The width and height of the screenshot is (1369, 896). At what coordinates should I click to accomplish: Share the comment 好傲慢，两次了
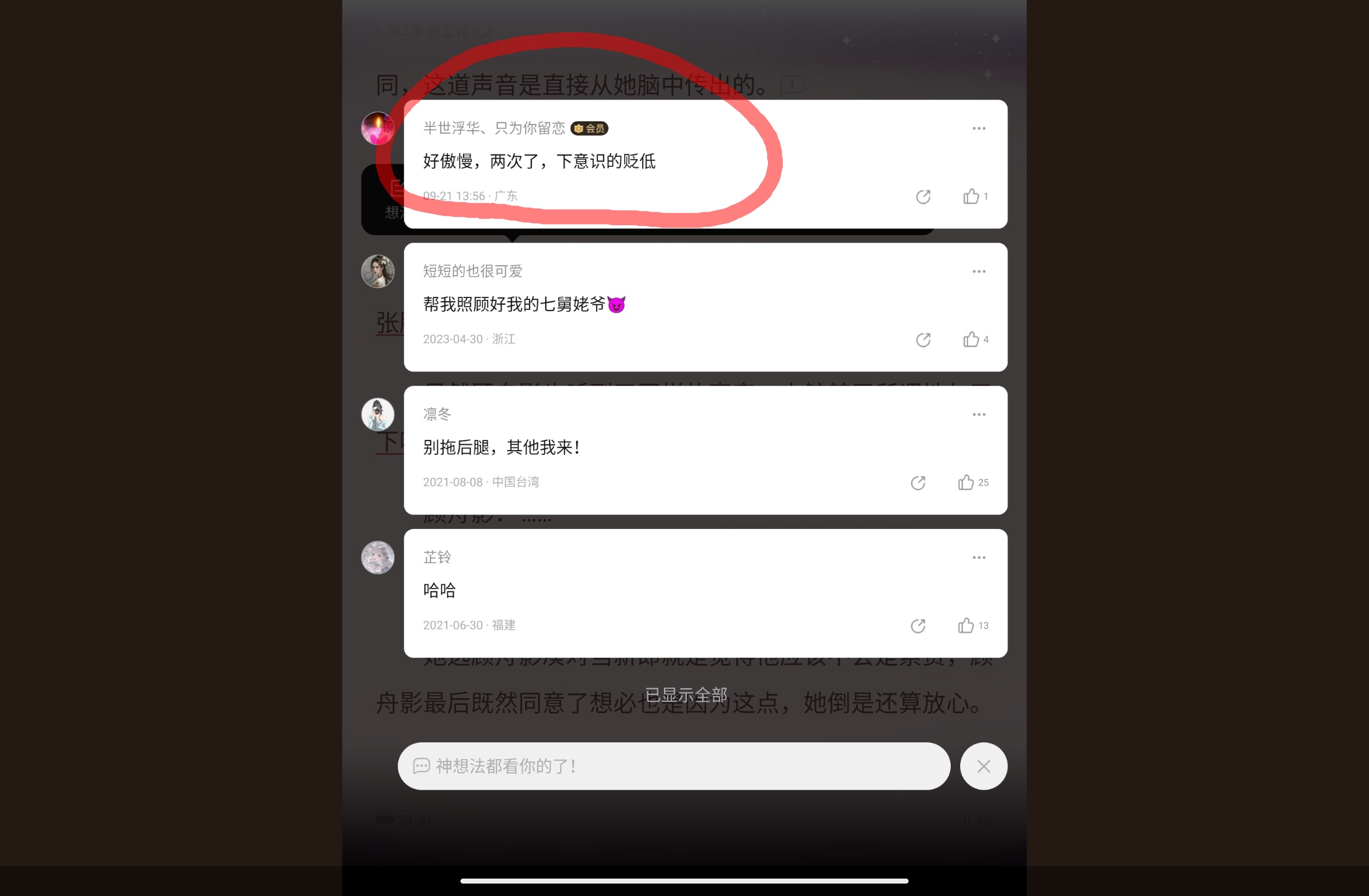tap(923, 197)
